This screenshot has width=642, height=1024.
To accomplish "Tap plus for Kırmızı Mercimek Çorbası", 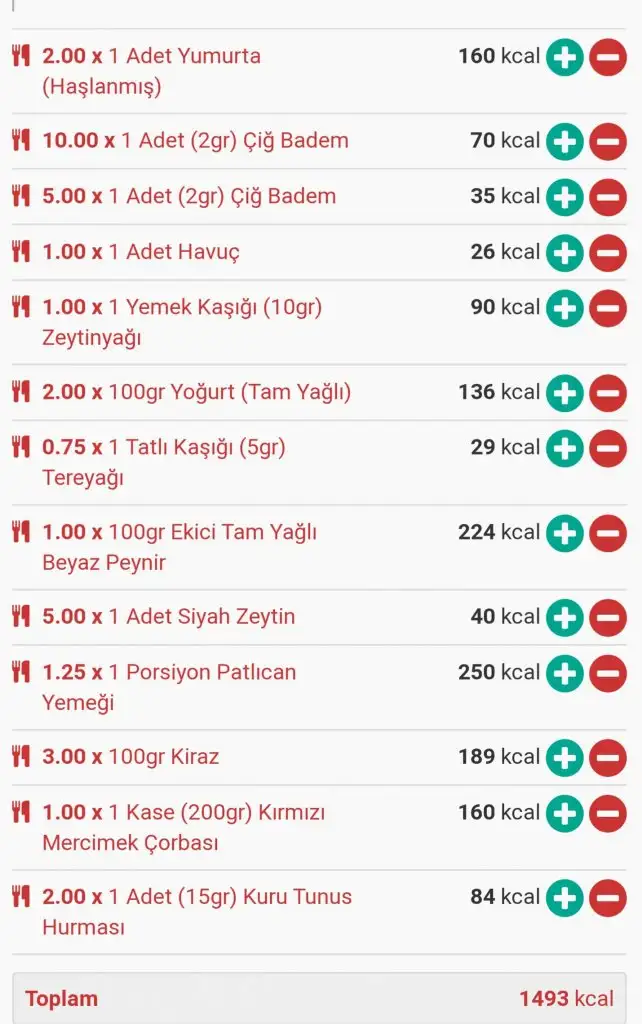I will (564, 813).
